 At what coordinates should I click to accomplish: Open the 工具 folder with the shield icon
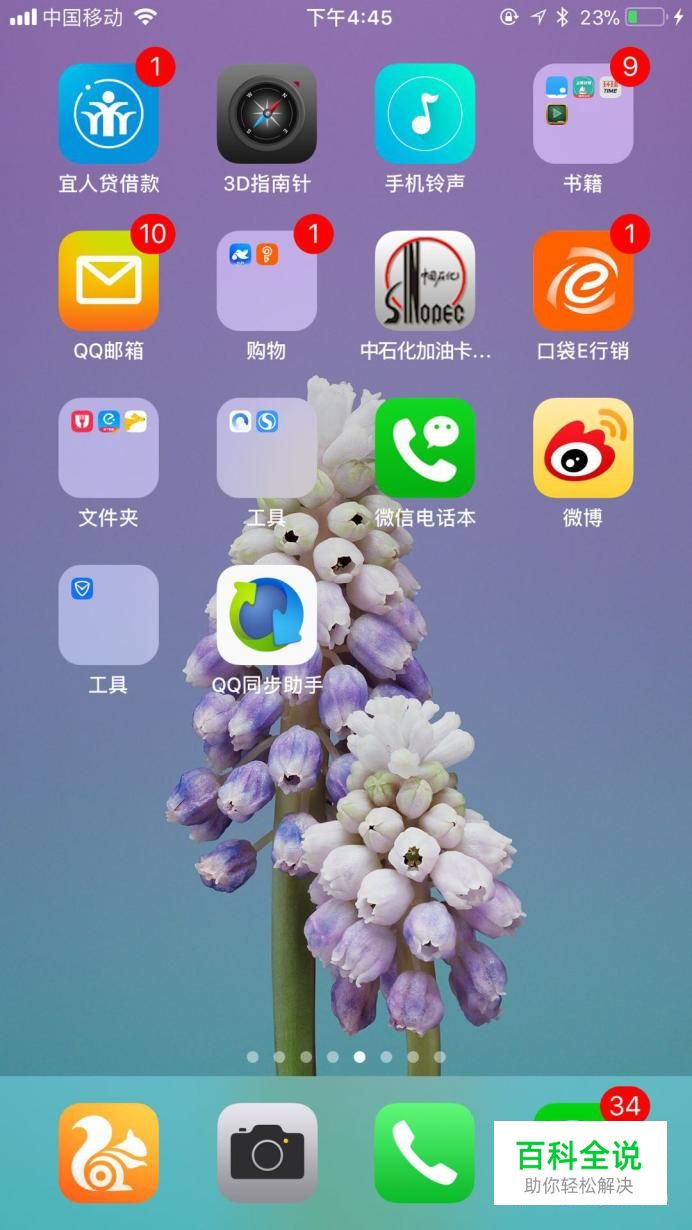click(x=108, y=615)
